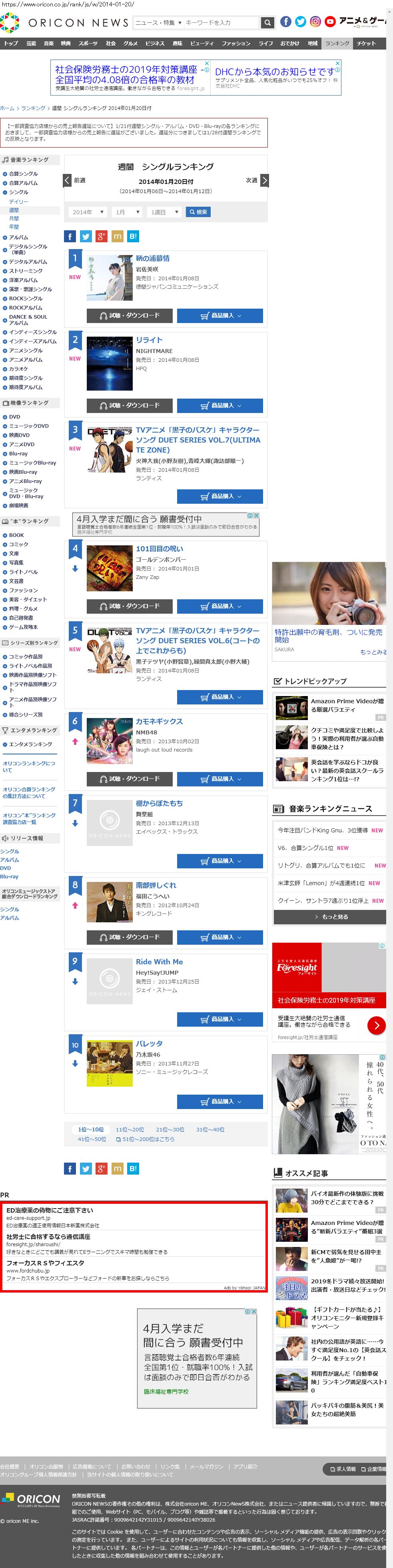Go to previous week with the 前週 arrow

point(68,180)
